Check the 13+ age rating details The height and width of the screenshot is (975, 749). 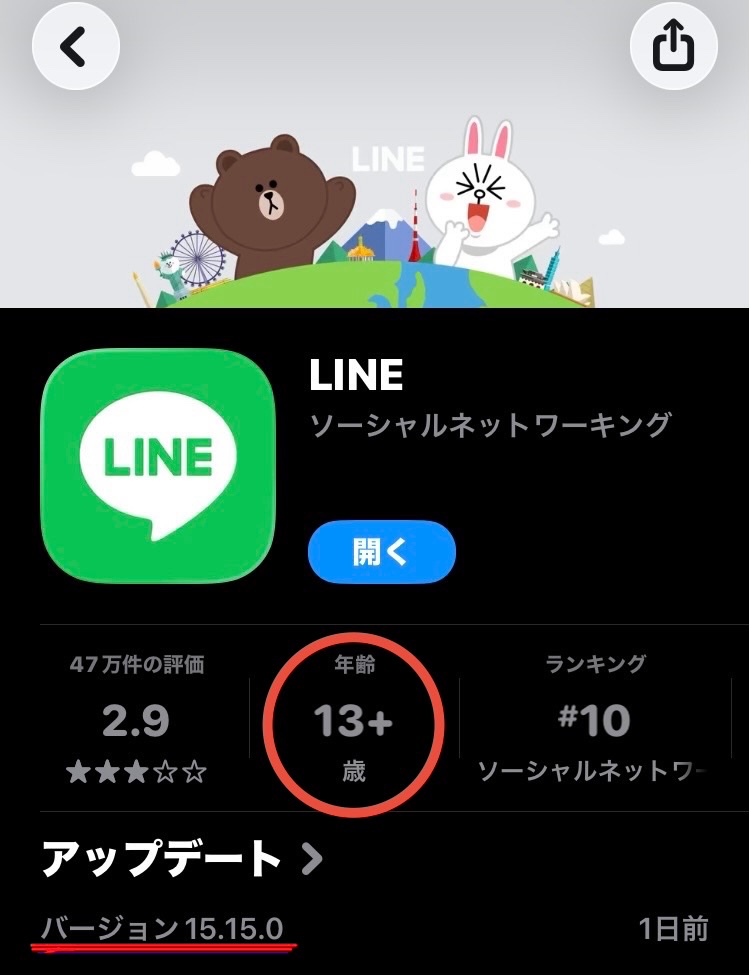pos(353,718)
